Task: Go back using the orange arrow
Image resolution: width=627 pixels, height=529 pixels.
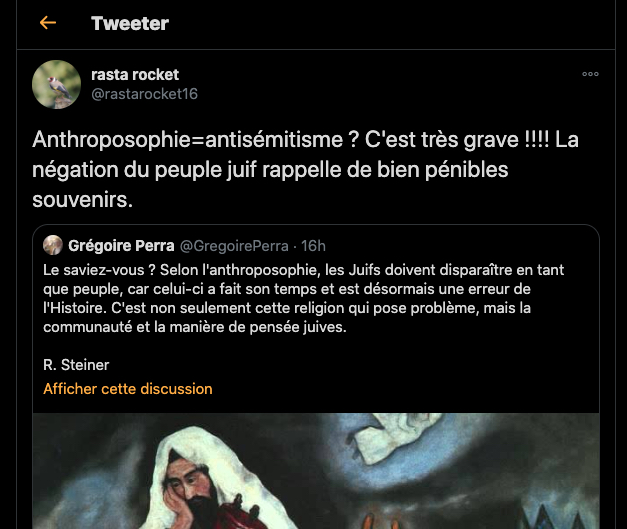Action: coord(47,23)
